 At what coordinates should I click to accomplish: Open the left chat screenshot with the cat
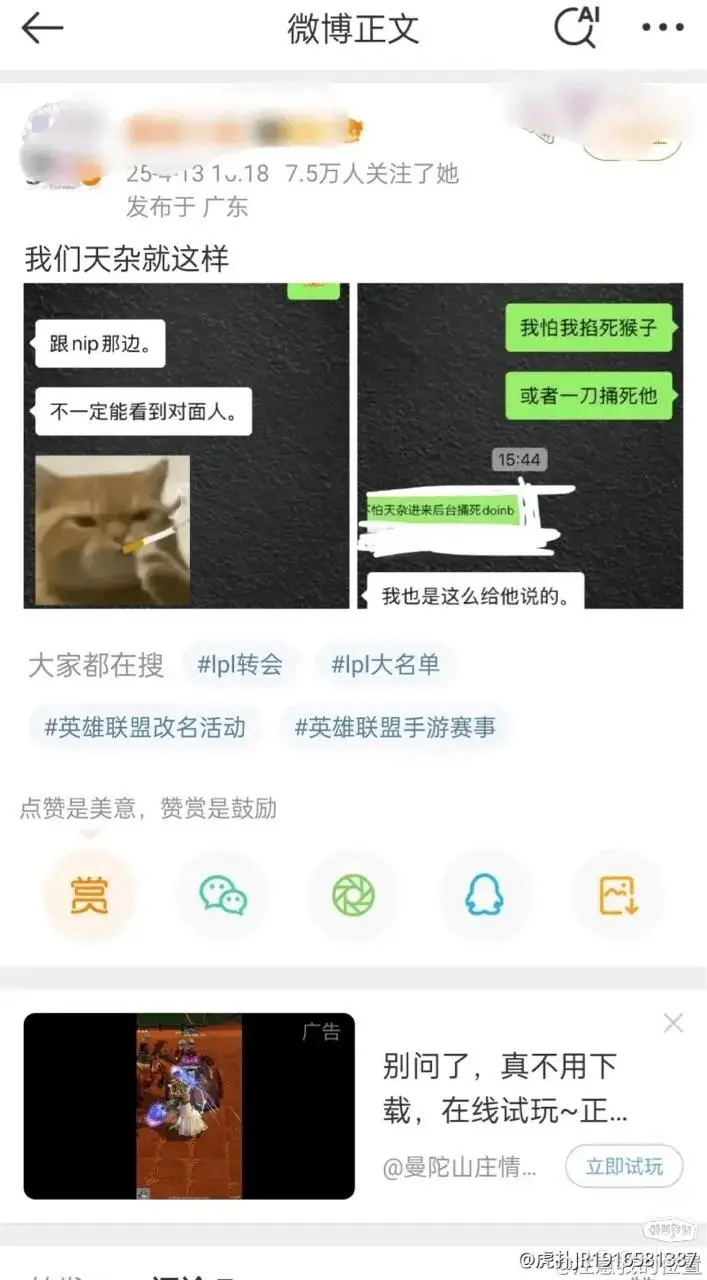(x=187, y=446)
